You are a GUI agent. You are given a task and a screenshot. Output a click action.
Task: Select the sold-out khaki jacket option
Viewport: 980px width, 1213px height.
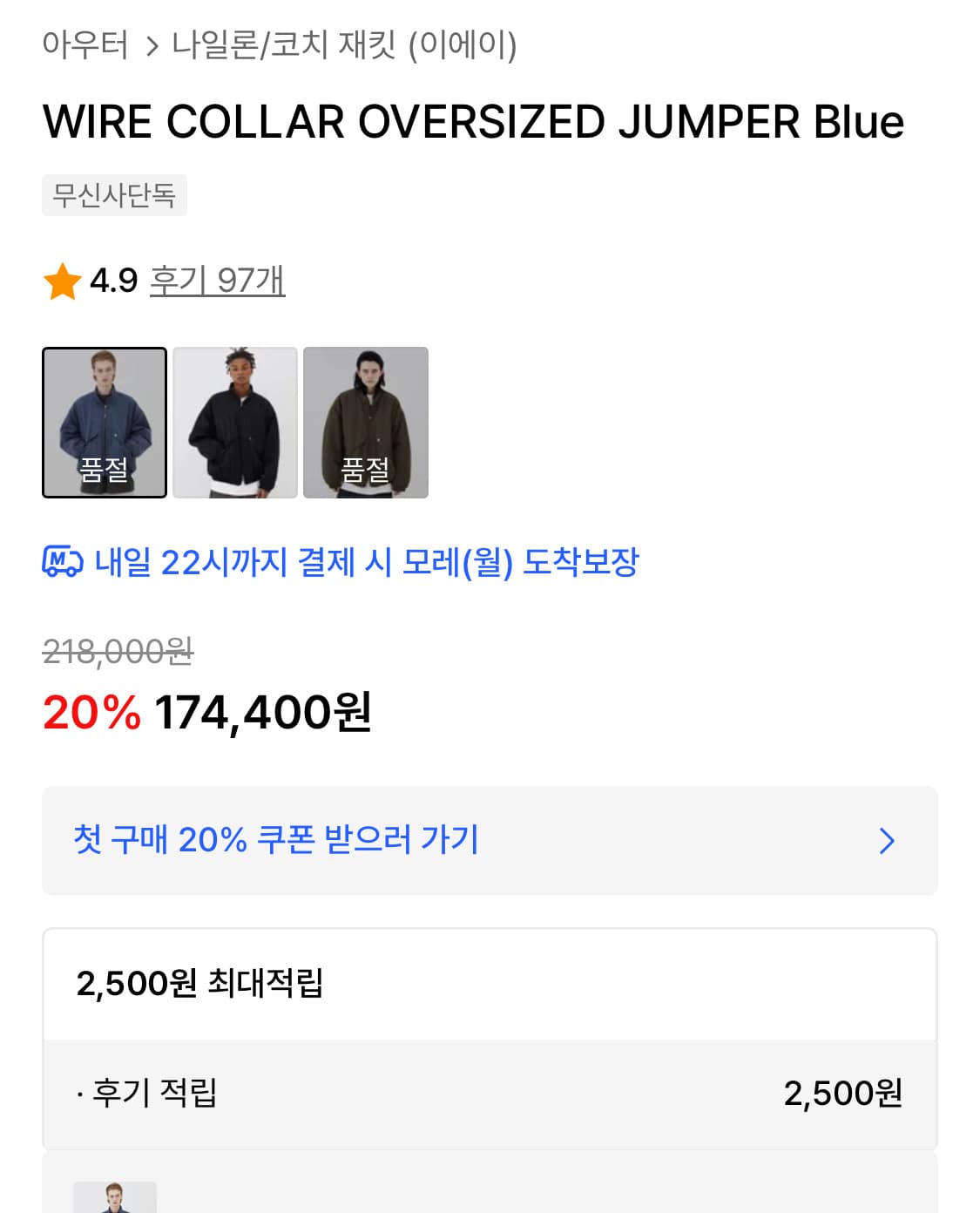pos(366,423)
